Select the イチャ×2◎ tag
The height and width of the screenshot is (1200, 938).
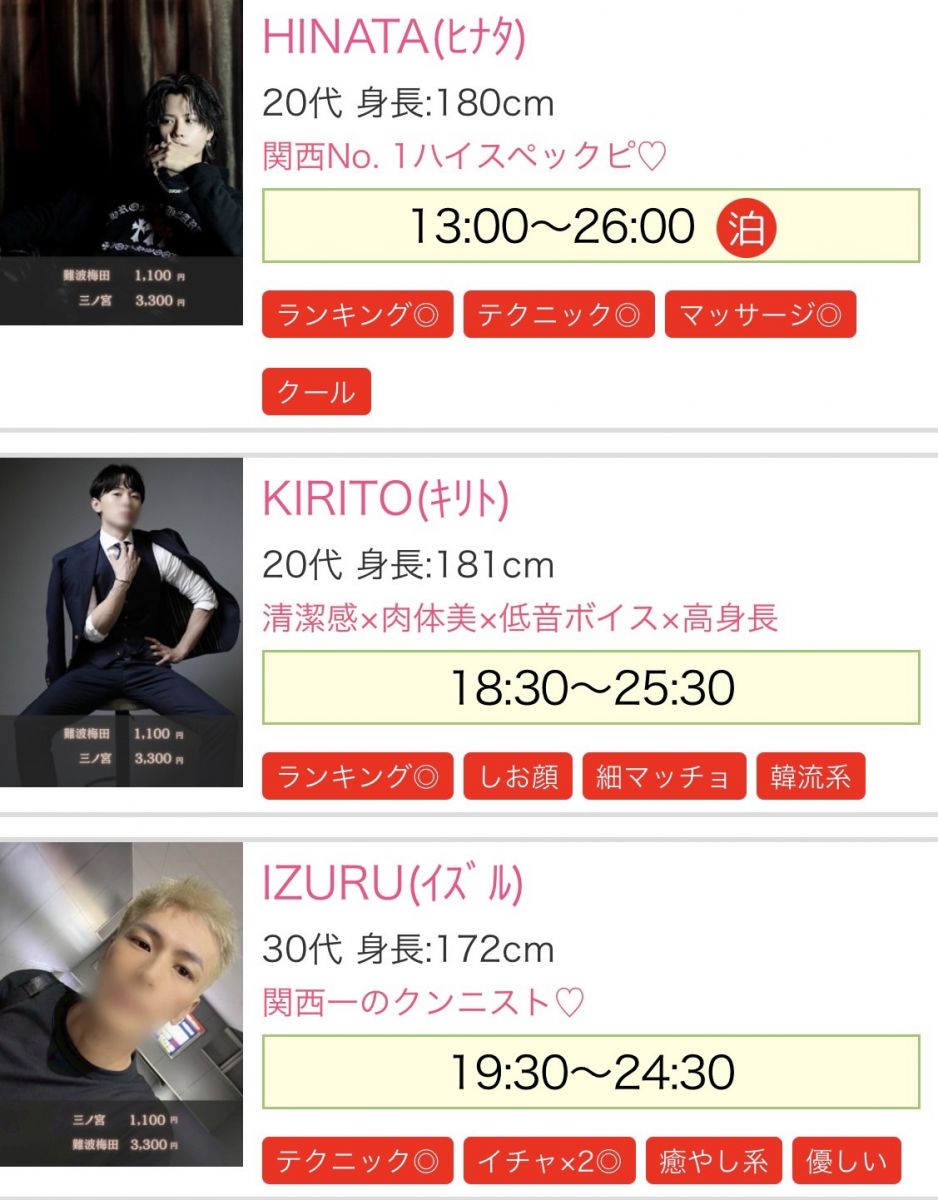[549, 1161]
